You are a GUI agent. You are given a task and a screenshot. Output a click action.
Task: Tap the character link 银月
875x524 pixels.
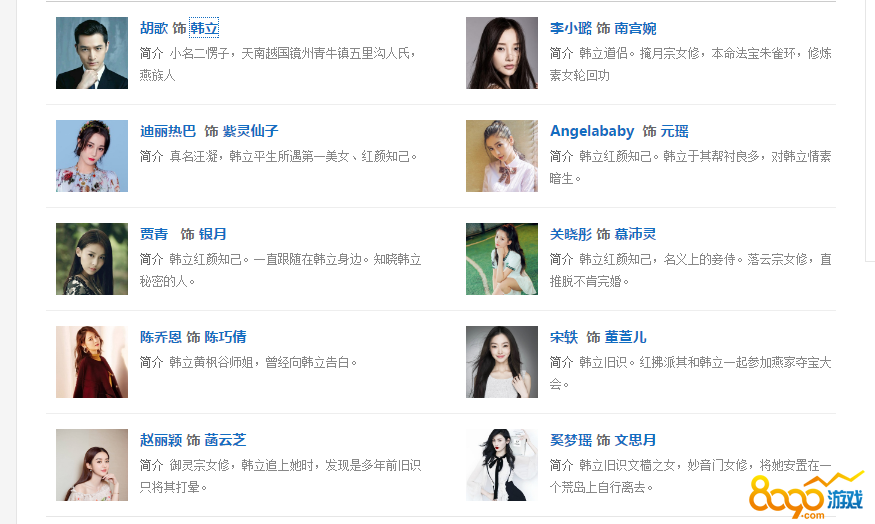213,234
